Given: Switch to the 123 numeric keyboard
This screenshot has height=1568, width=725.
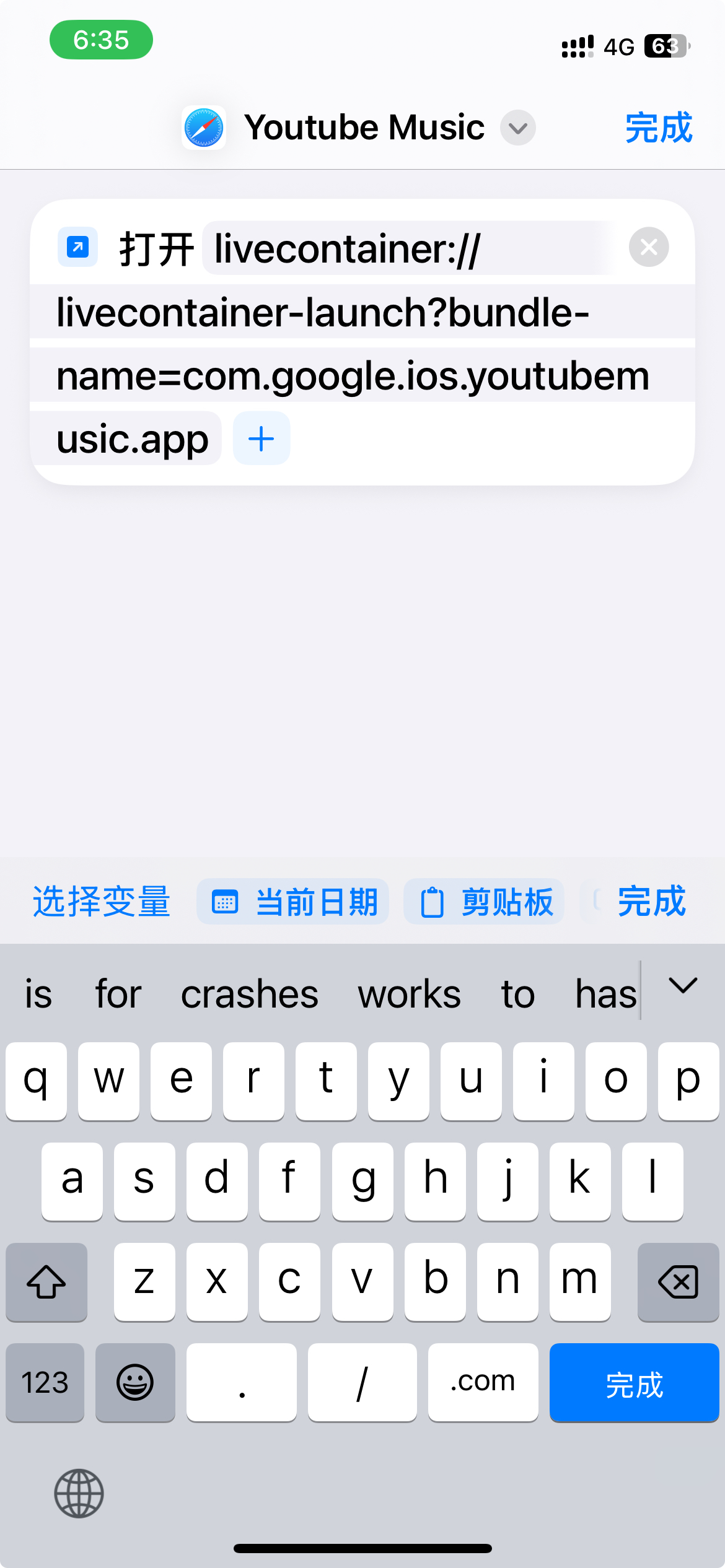Looking at the screenshot, I should (x=45, y=1383).
